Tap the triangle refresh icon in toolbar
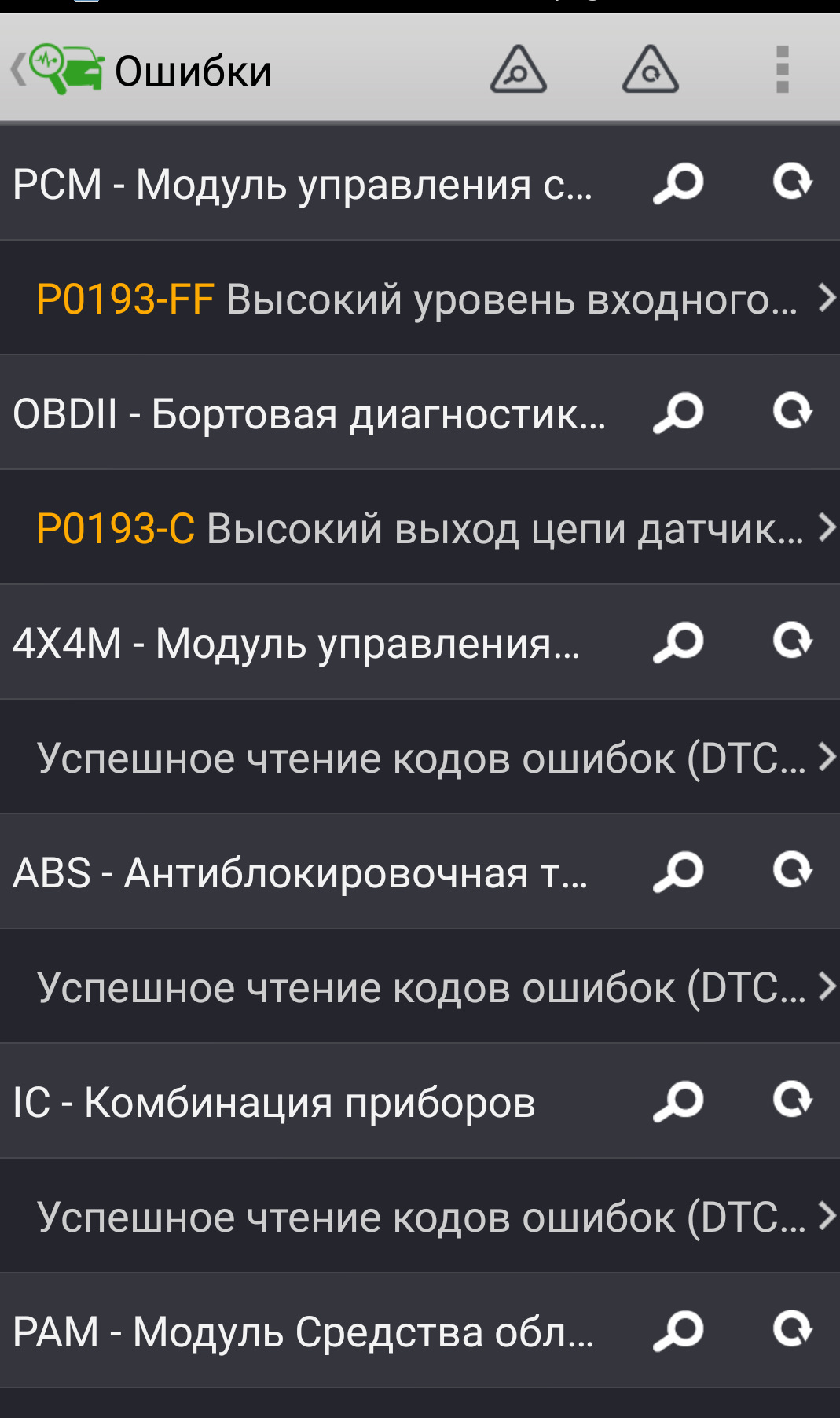840x1418 pixels. pos(650,70)
